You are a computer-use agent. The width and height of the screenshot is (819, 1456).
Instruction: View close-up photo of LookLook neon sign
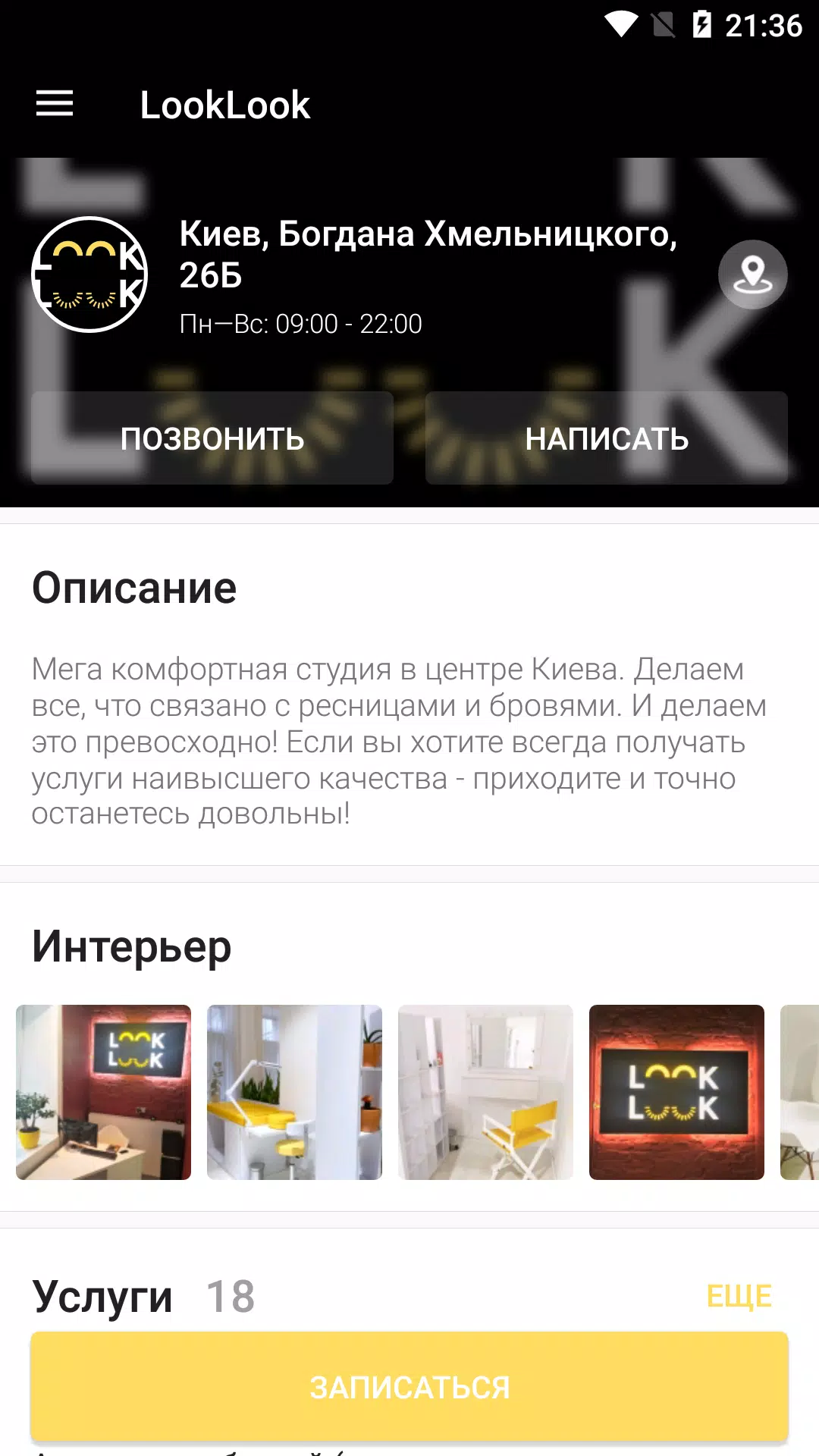tap(676, 1092)
